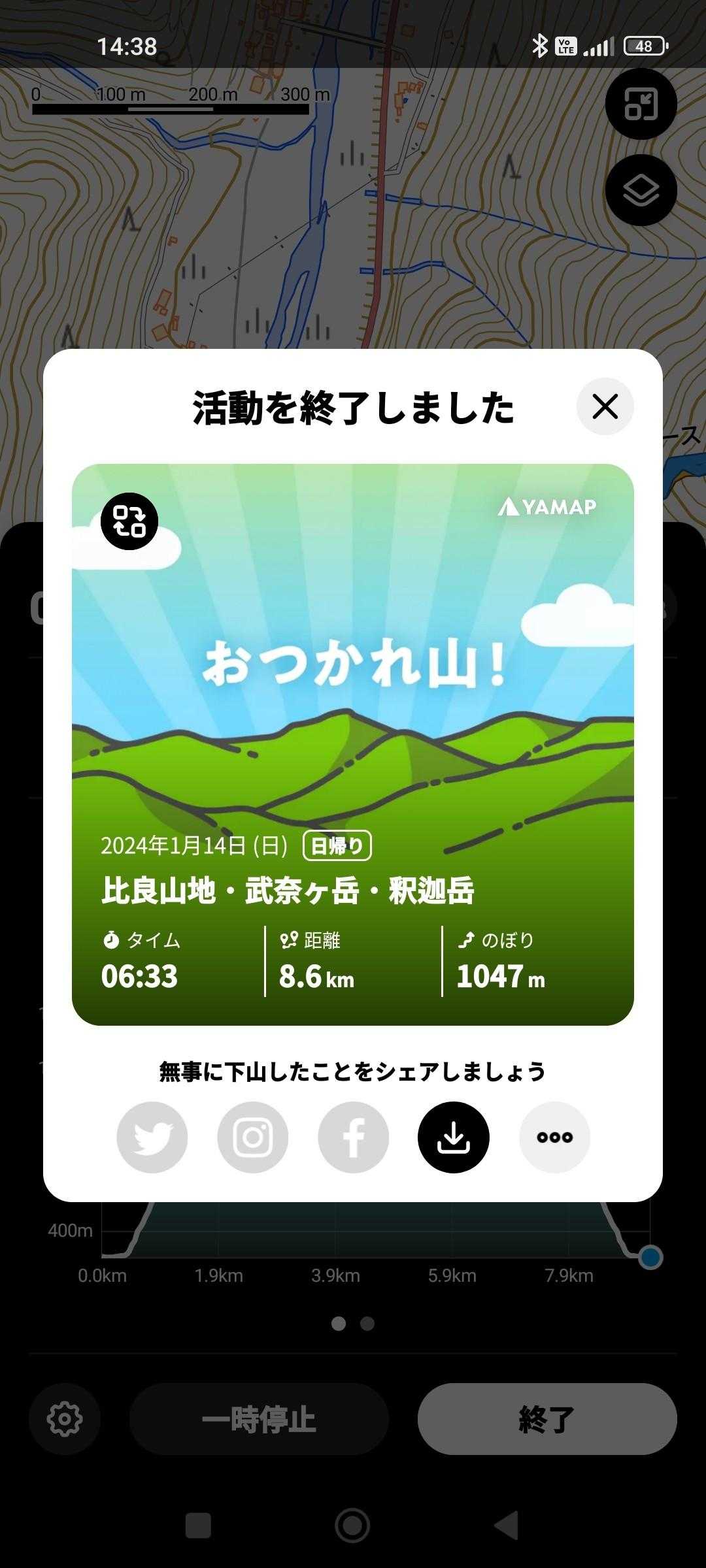
Task: Go back with the system back button
Action: (507, 1526)
